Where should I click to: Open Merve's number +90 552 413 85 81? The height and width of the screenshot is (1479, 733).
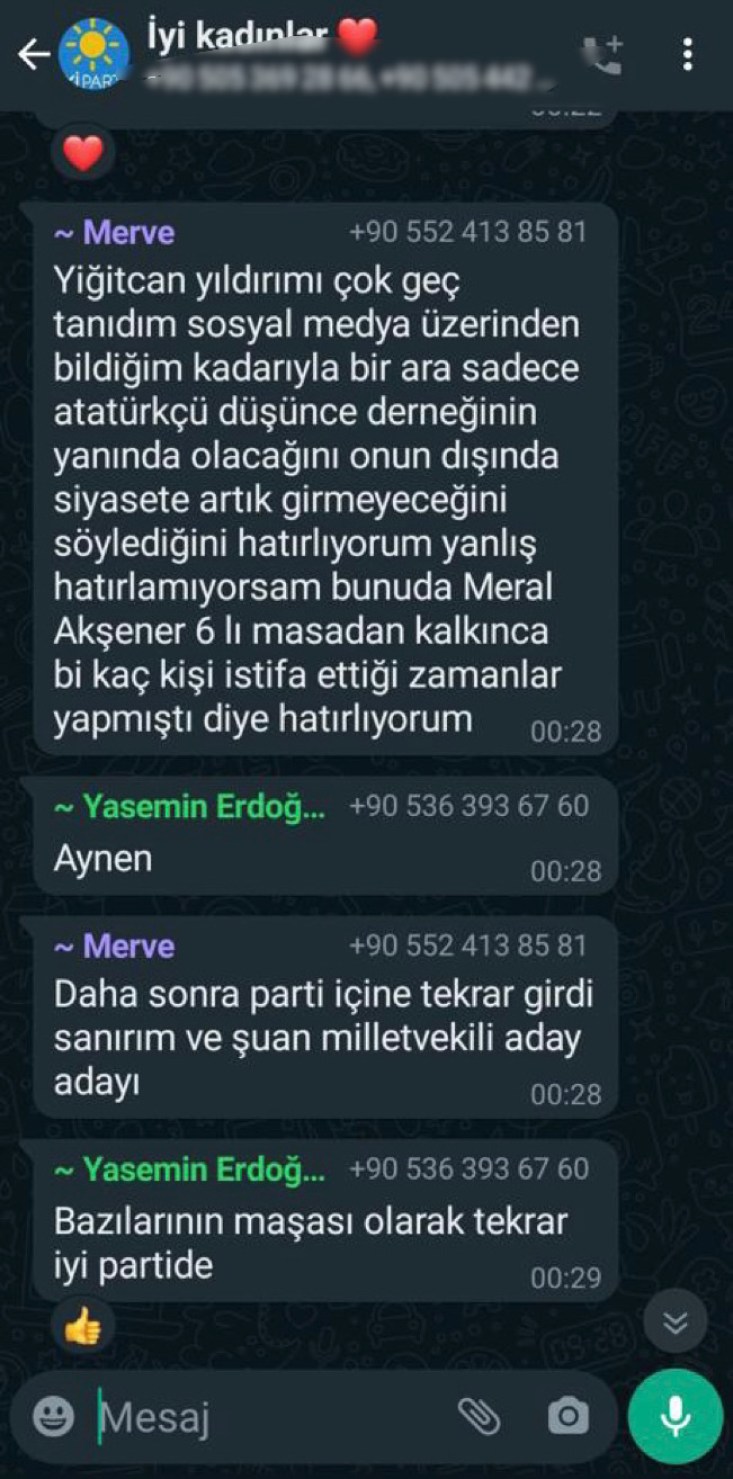(467, 232)
